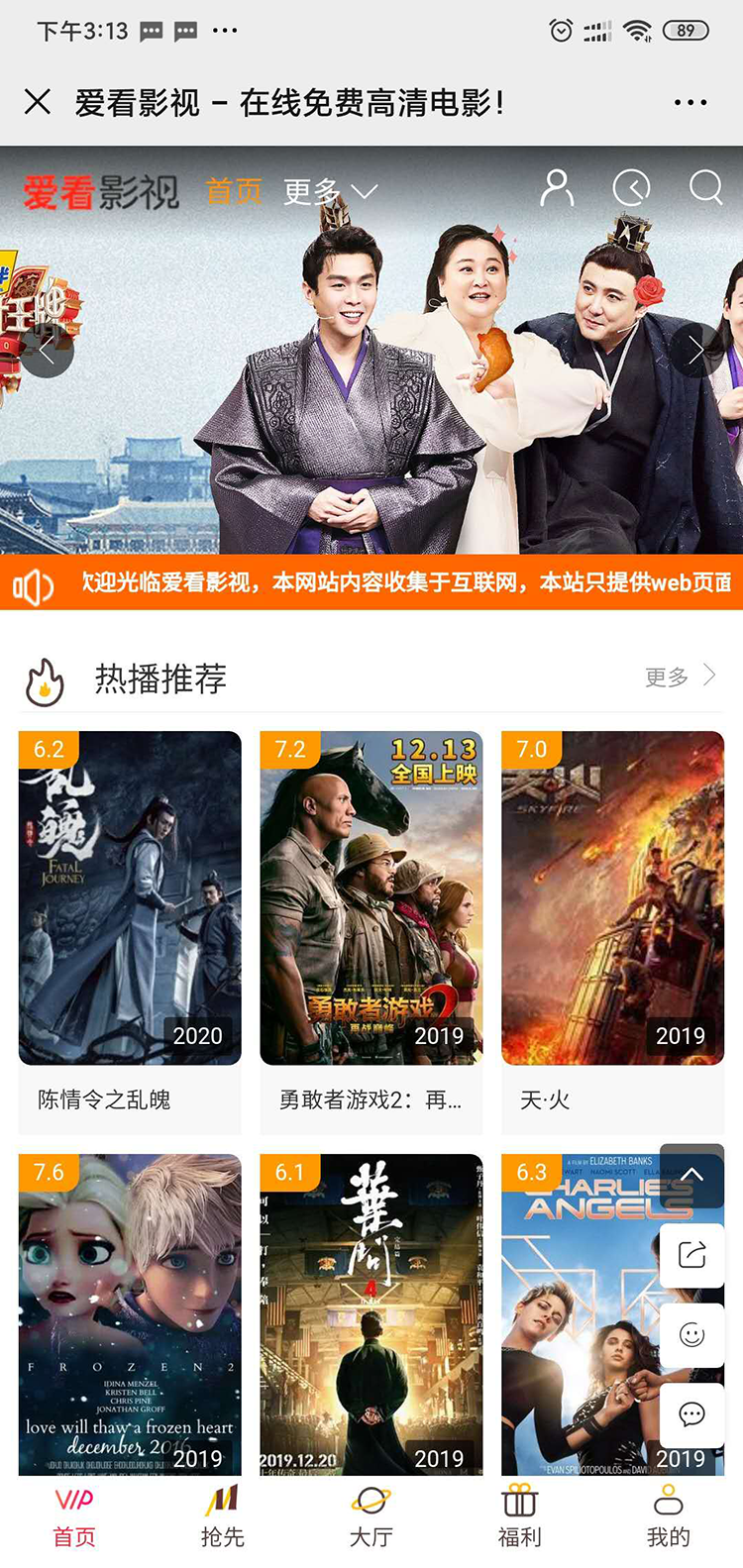View more 热播推荐 titles
743x1568 pixels.
click(x=680, y=677)
